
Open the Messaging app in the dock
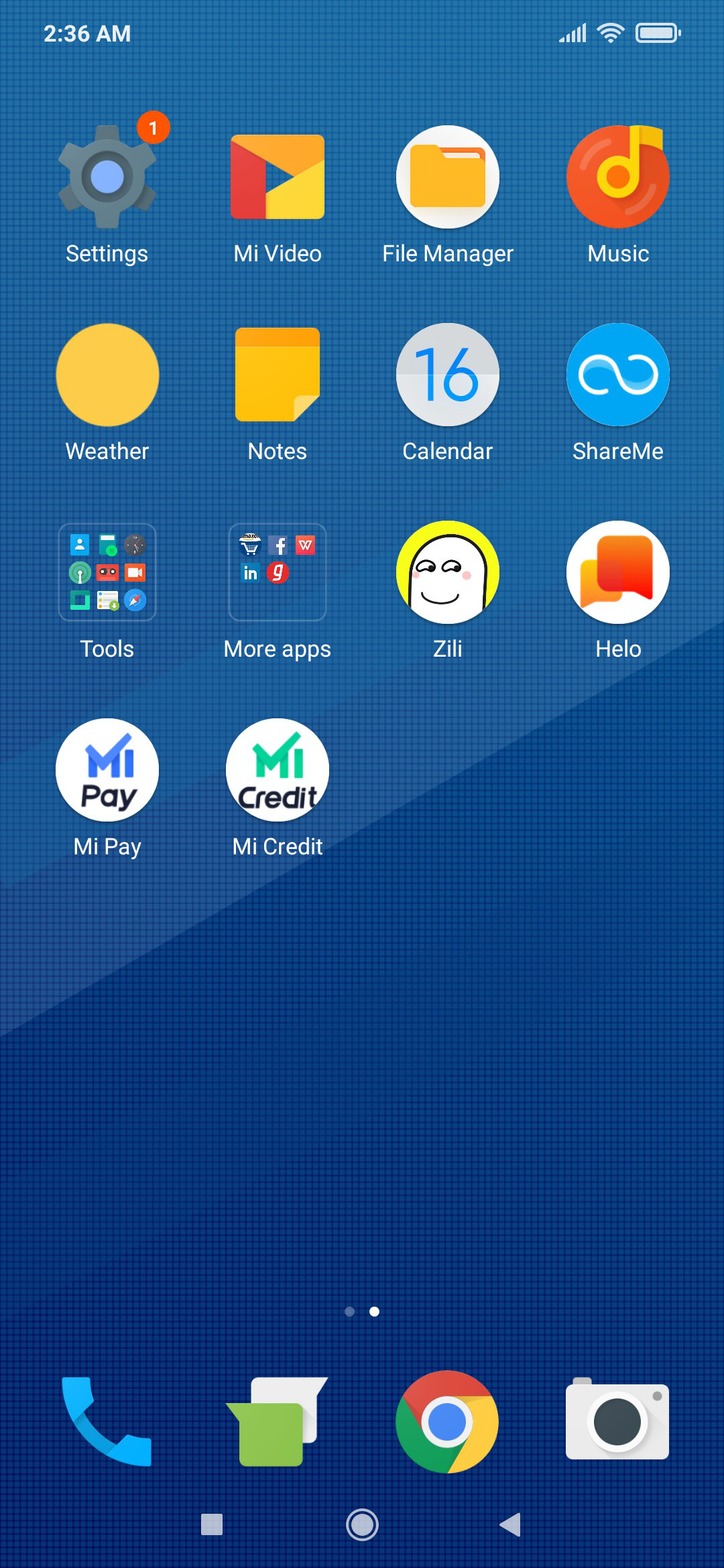pyautogui.click(x=278, y=1421)
